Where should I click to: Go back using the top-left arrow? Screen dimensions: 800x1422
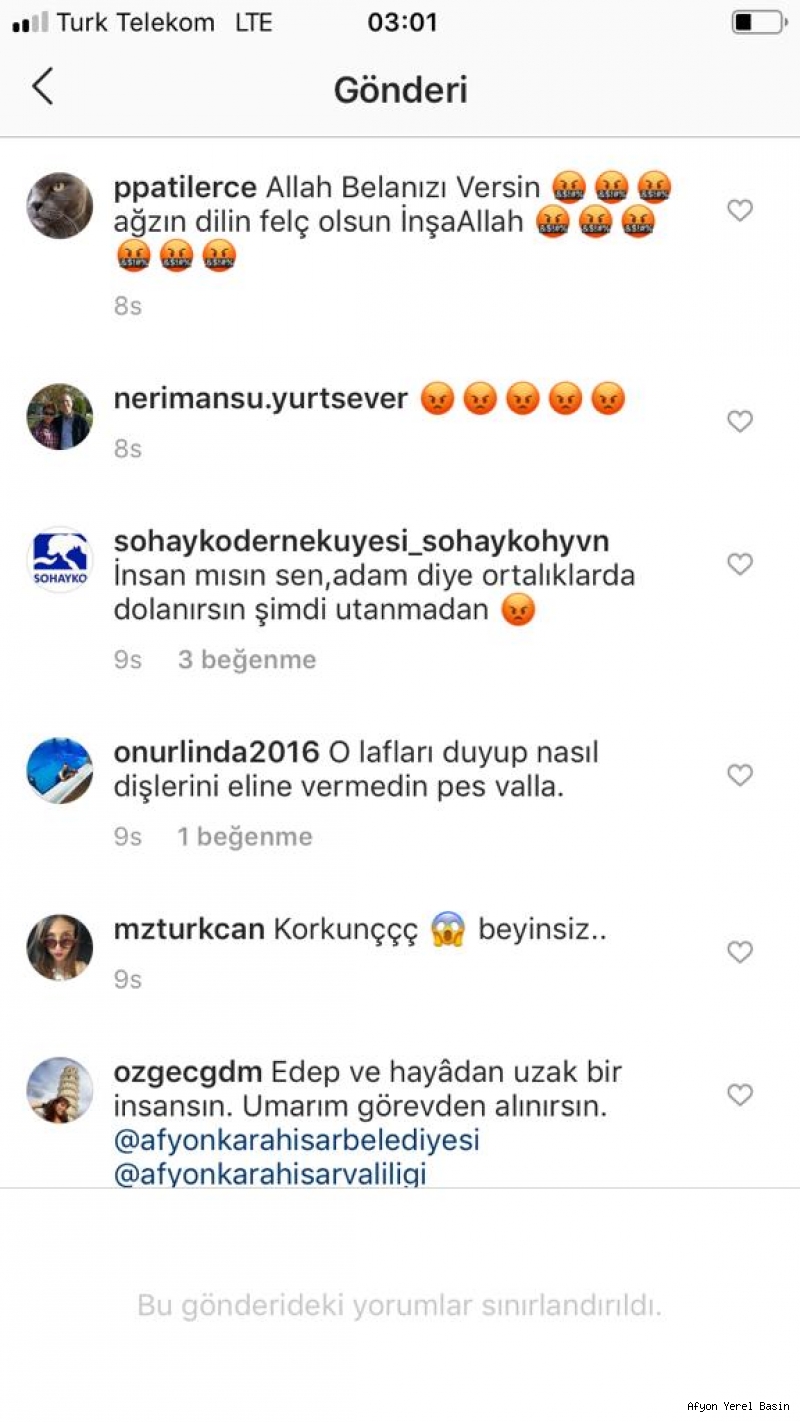[42, 87]
